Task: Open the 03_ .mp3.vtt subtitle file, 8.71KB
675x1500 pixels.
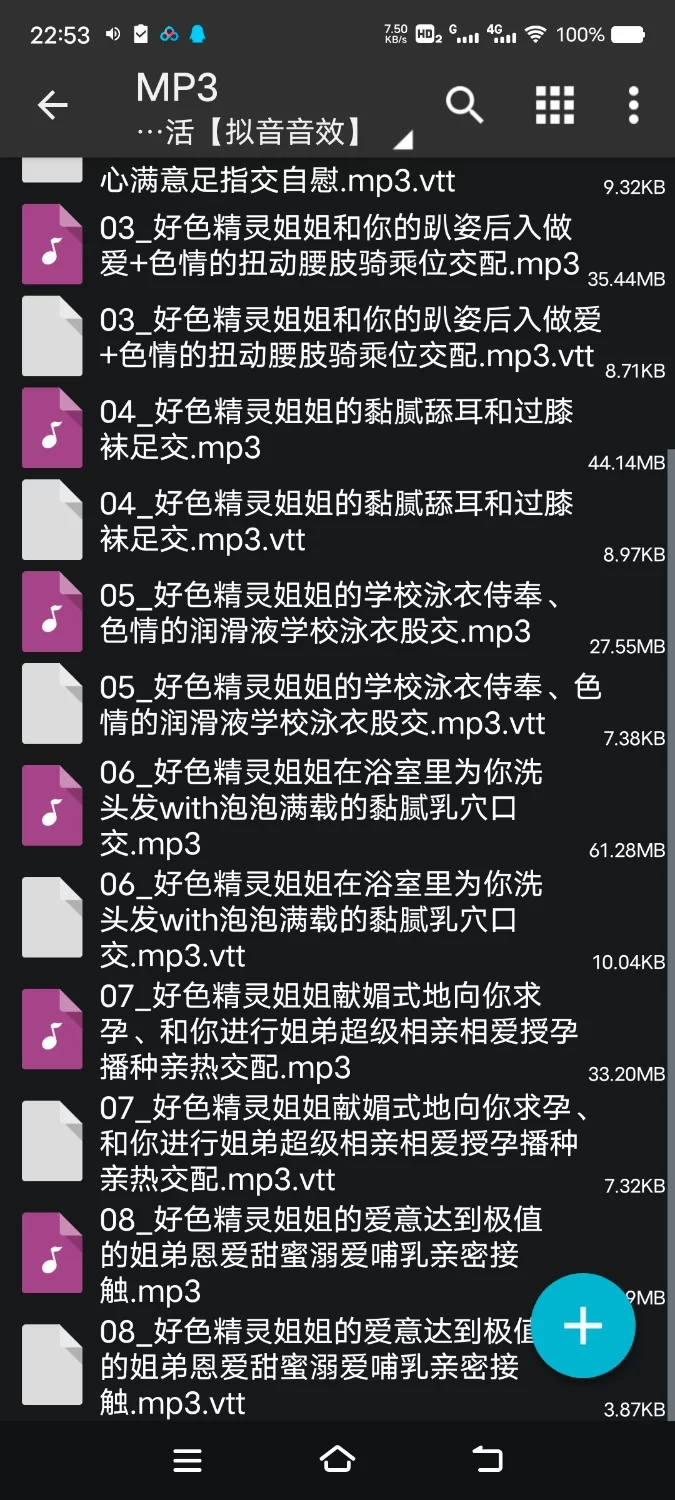Action: pyautogui.click(x=338, y=338)
